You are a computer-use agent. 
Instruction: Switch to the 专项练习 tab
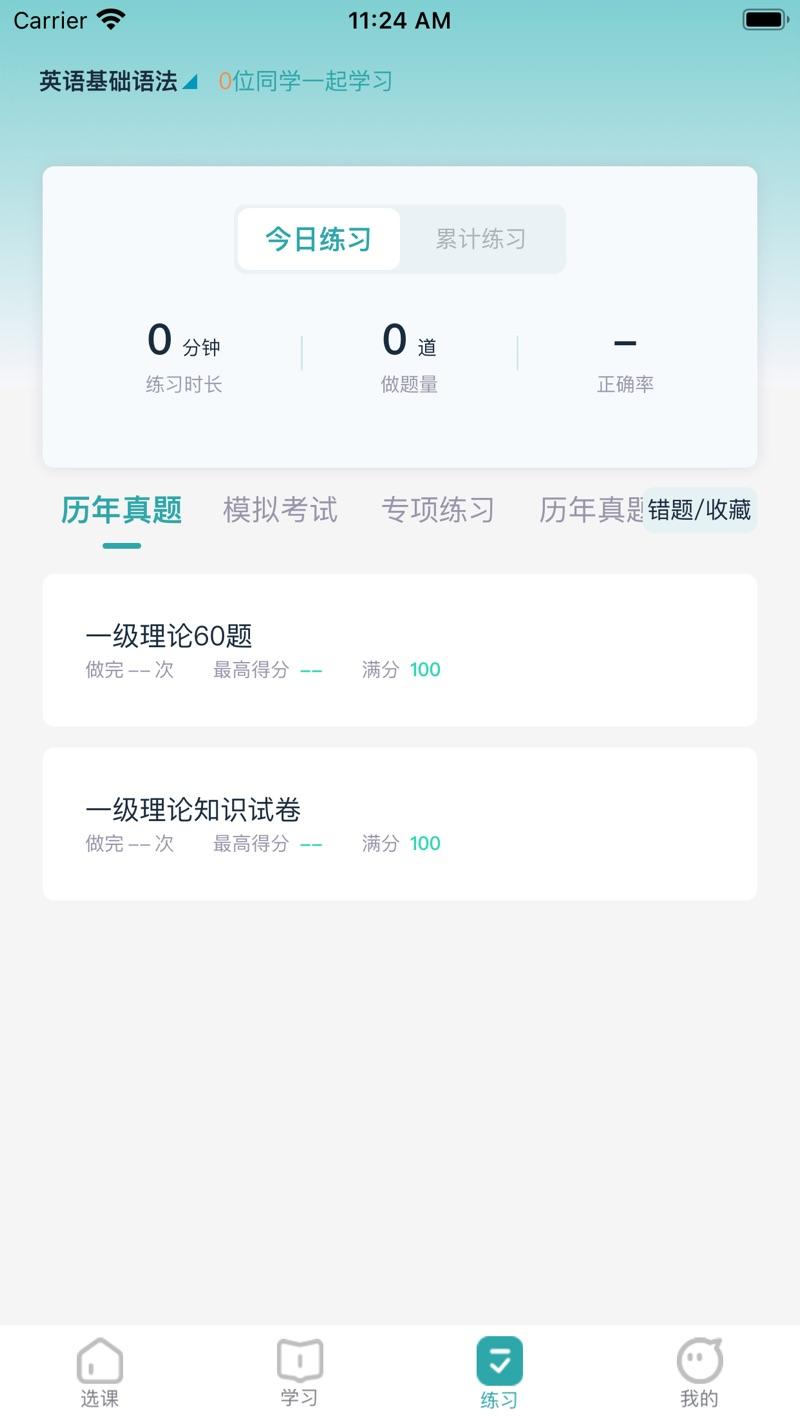coord(439,510)
